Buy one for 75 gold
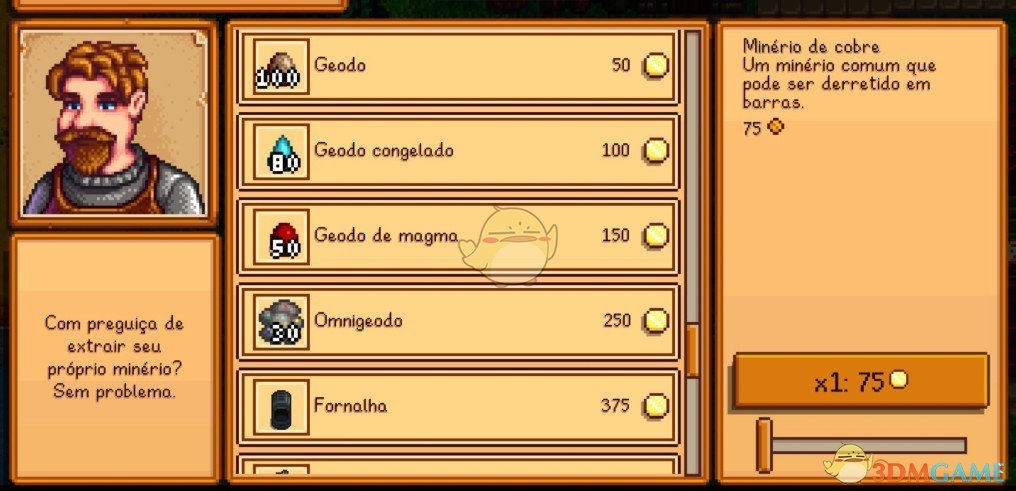 coord(860,381)
